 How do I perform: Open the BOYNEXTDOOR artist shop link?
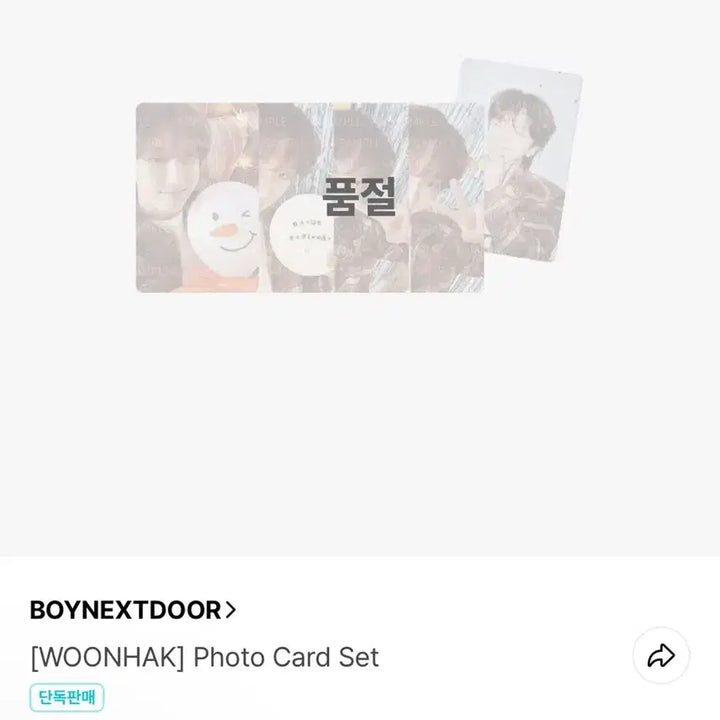133,610
